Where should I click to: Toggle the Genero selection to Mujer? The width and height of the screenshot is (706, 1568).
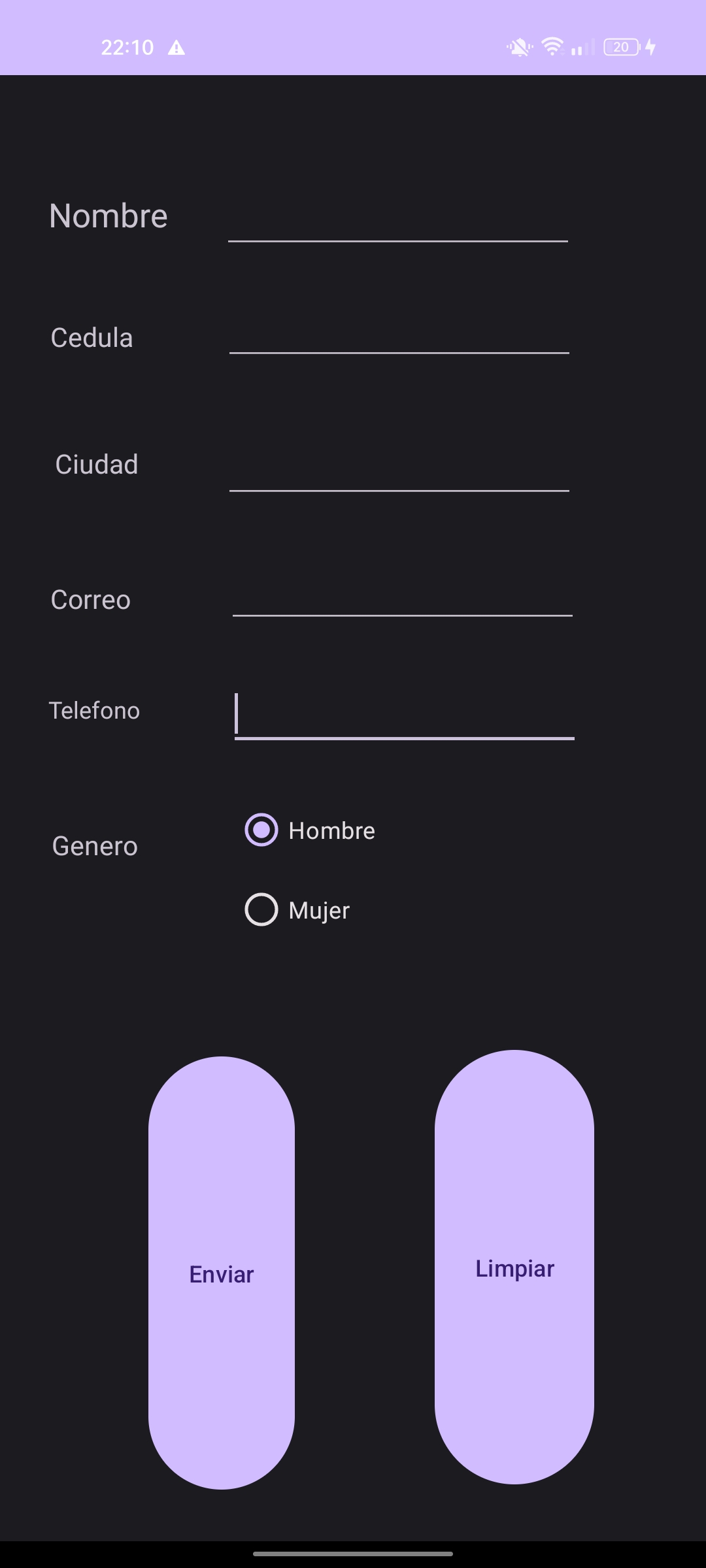(x=261, y=909)
